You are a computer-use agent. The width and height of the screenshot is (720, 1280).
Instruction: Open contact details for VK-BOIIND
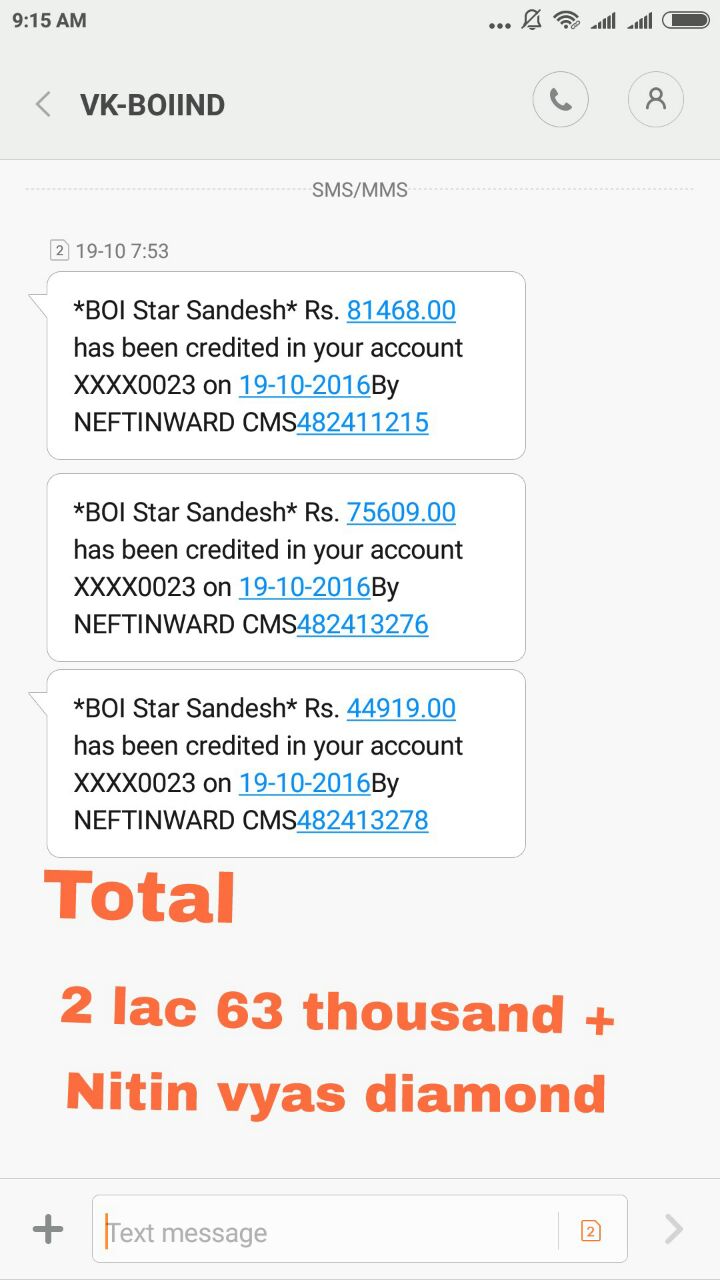[x=656, y=100]
